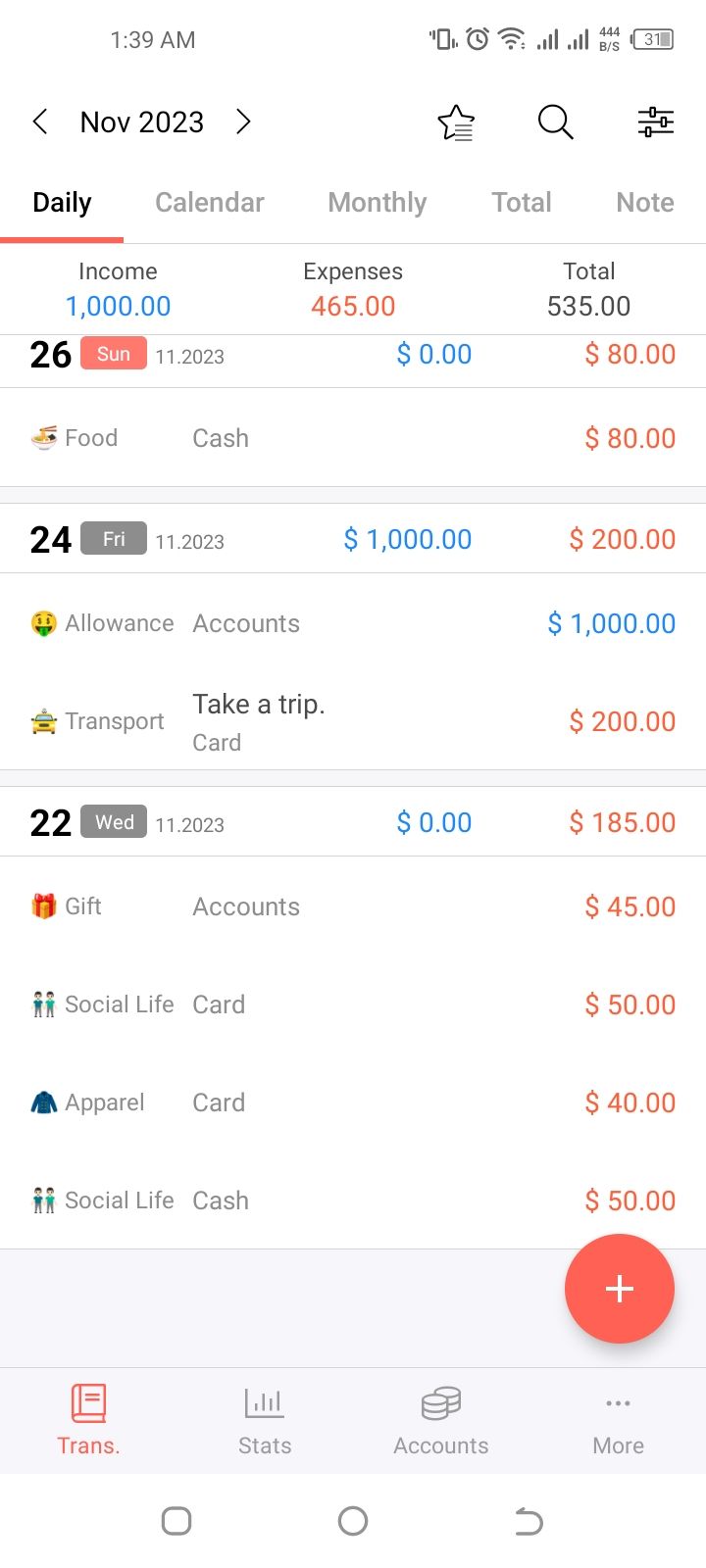Open the Gift transaction of $45.00
This screenshot has width=706, height=1568.
pyautogui.click(x=353, y=906)
